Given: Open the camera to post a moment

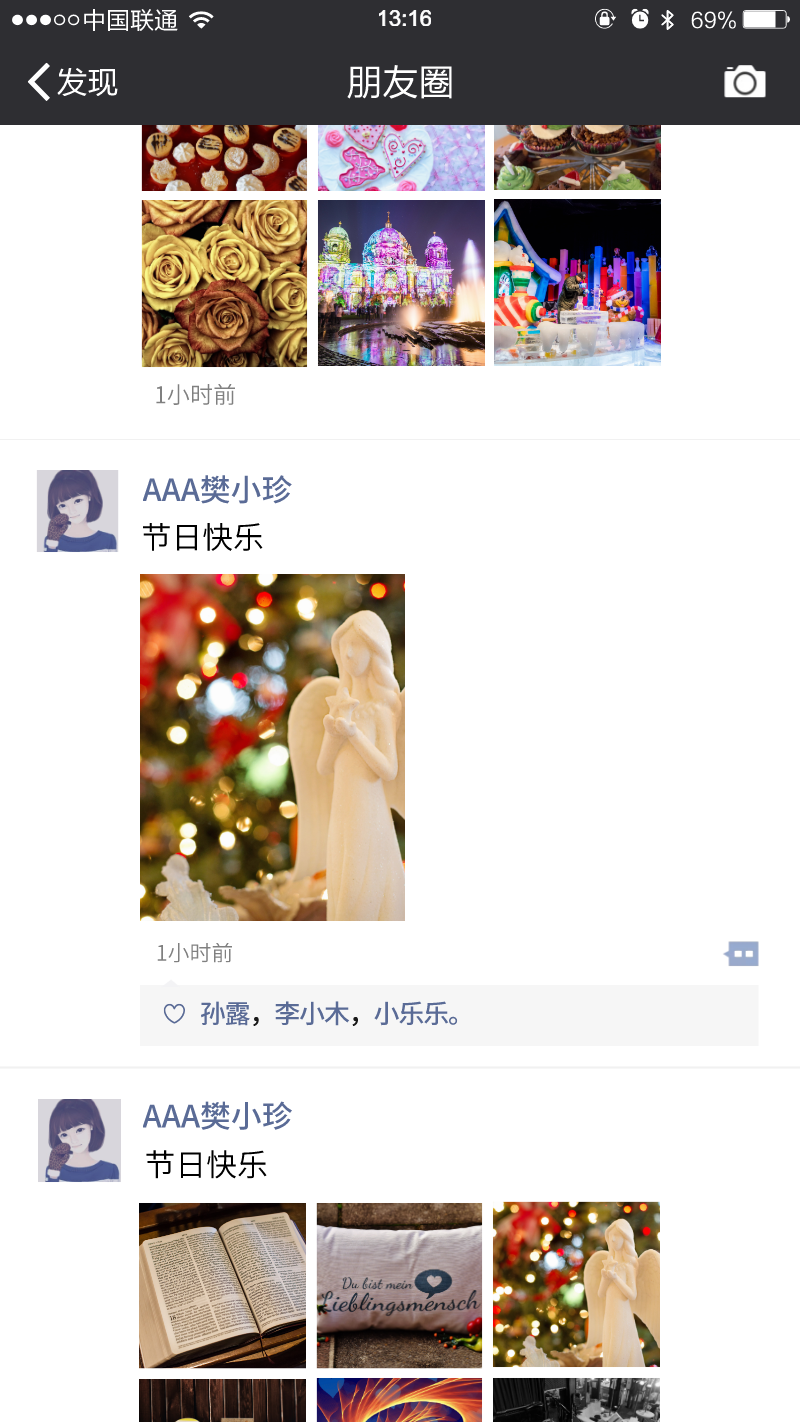Looking at the screenshot, I should tap(745, 82).
